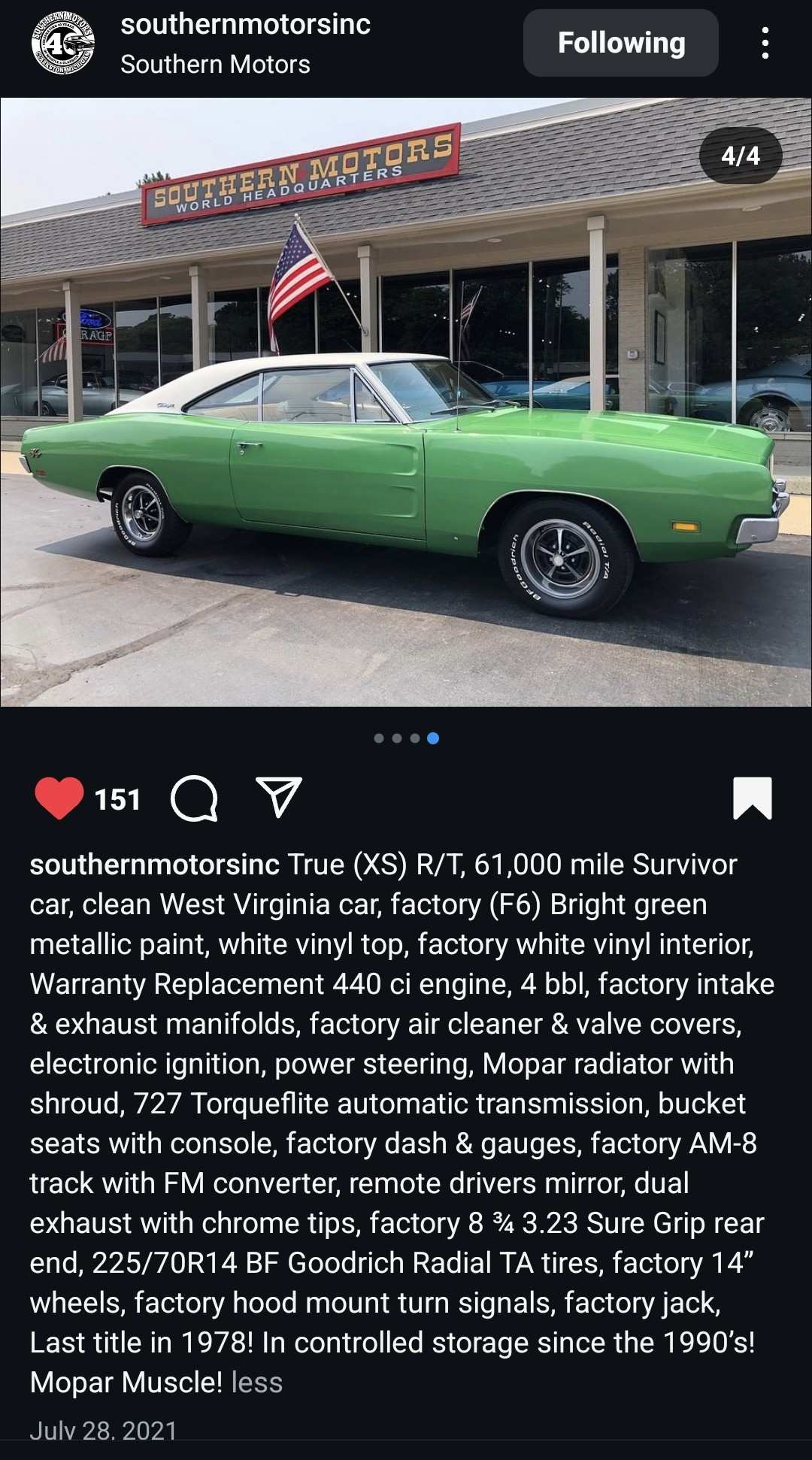This screenshot has height=1460, width=812.
Task: Open the southernmotorsinc username in header
Action: pyautogui.click(x=245, y=25)
